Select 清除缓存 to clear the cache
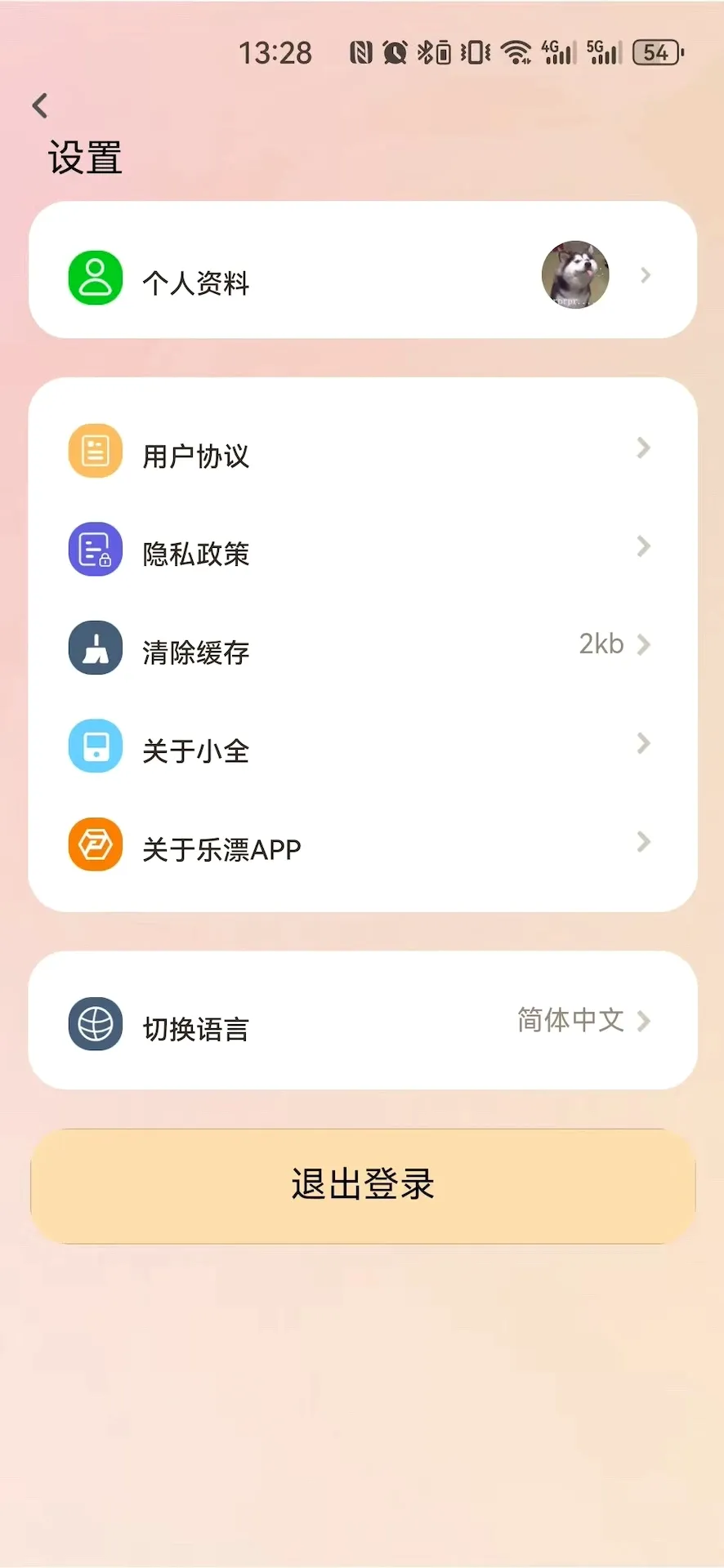Screen dimensions: 724x1568 point(362,648)
